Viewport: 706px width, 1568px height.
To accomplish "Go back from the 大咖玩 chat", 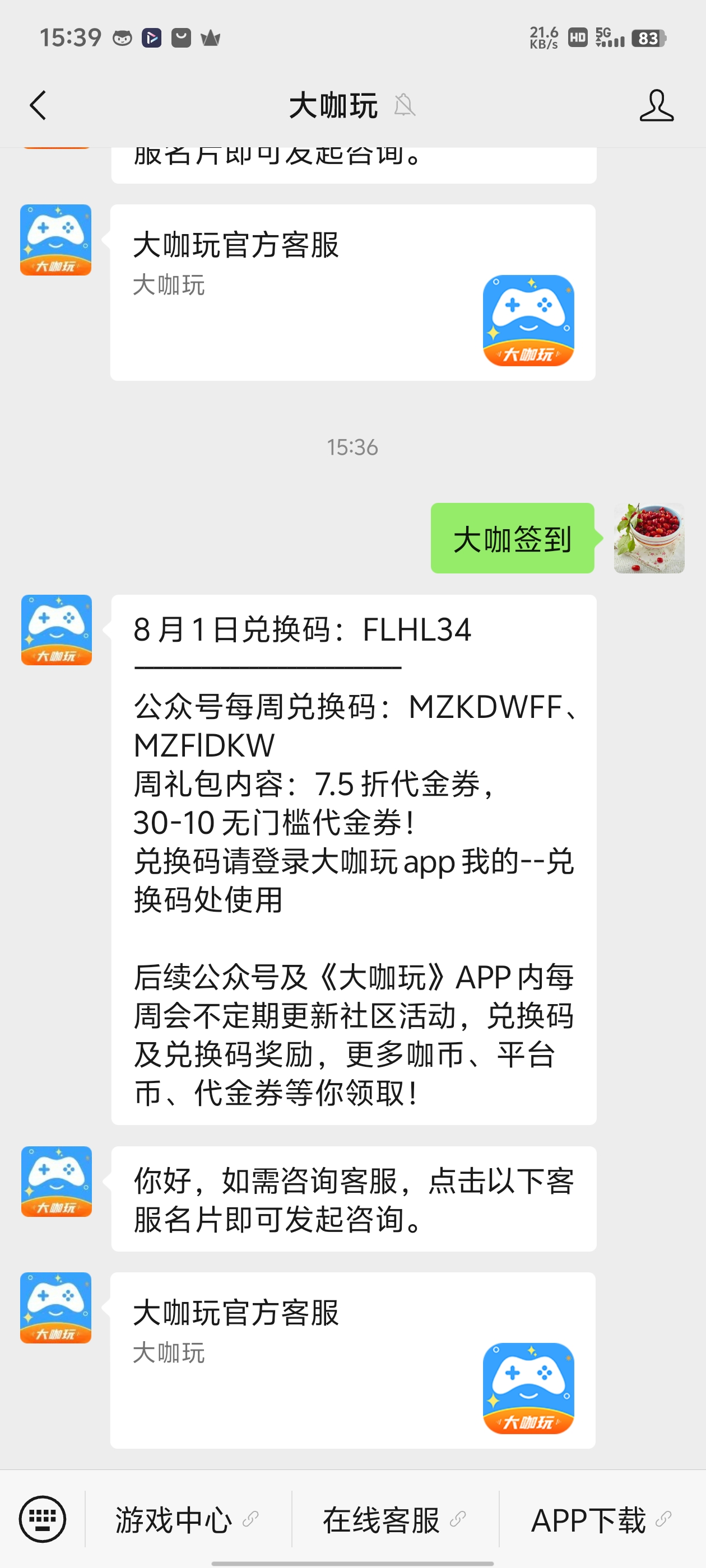I will click(38, 105).
